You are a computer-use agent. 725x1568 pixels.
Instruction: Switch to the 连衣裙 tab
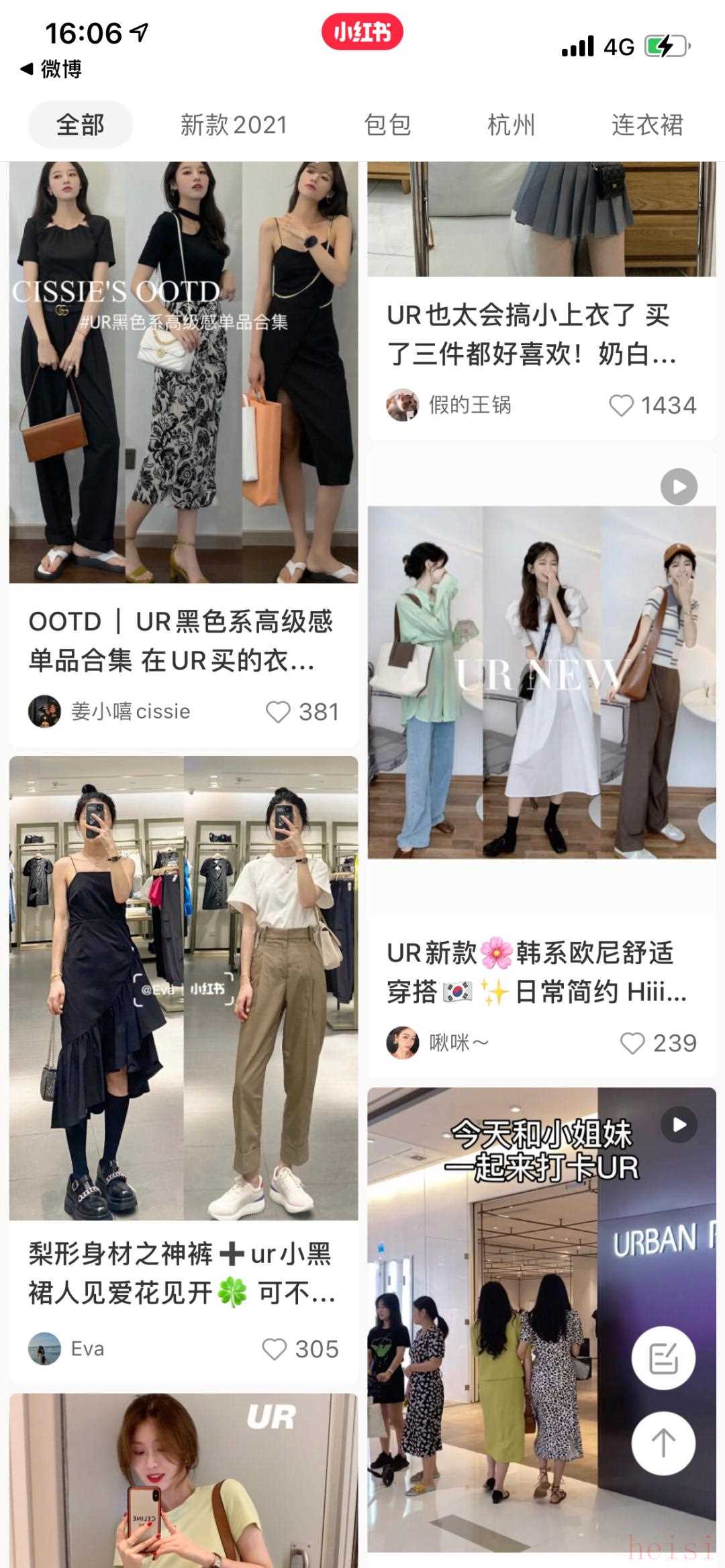pyautogui.click(x=646, y=125)
